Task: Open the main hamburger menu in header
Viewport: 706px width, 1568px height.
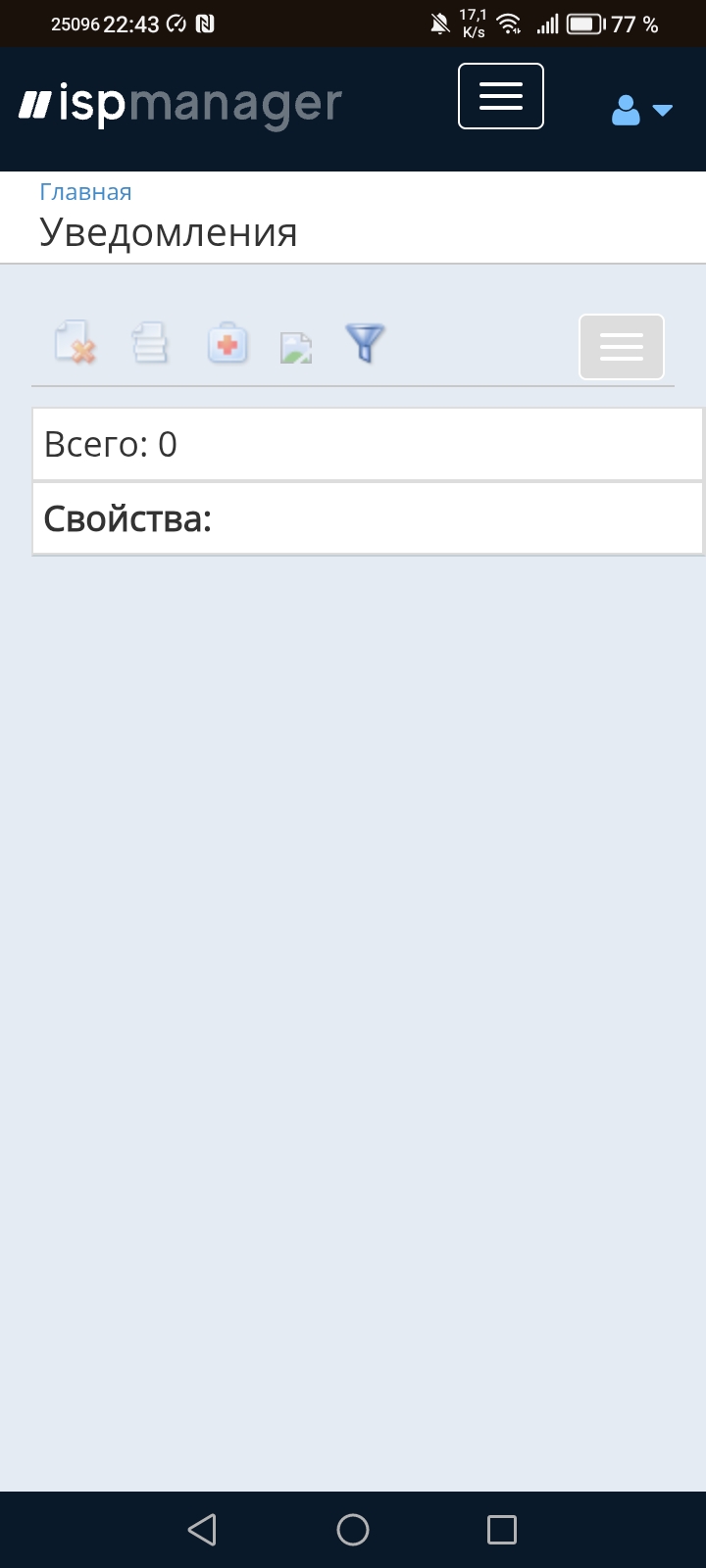Action: point(500,96)
